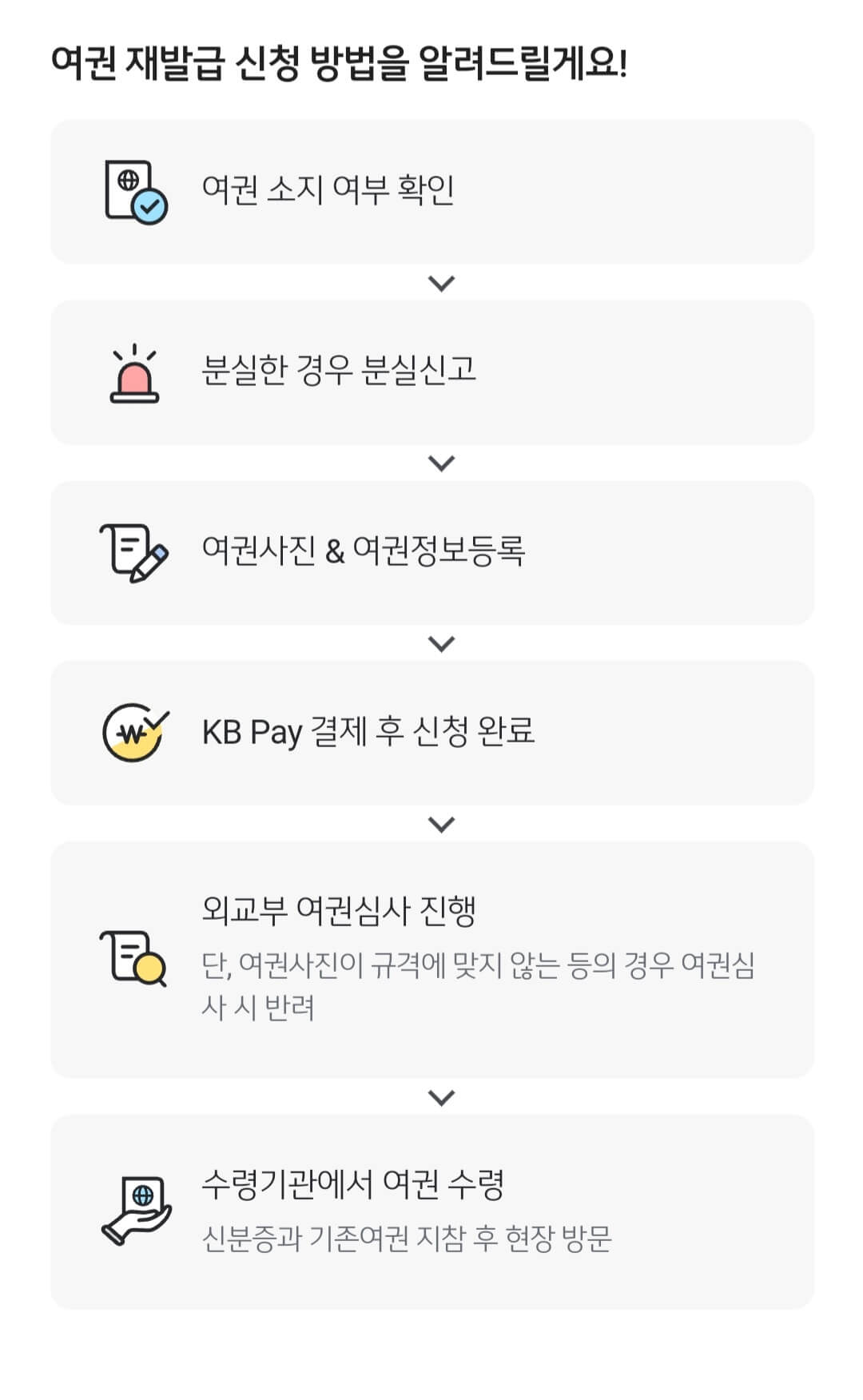Viewport: 863px width, 1400px height.
Task: Select the red siren loss-report icon
Action: pyautogui.click(x=136, y=372)
